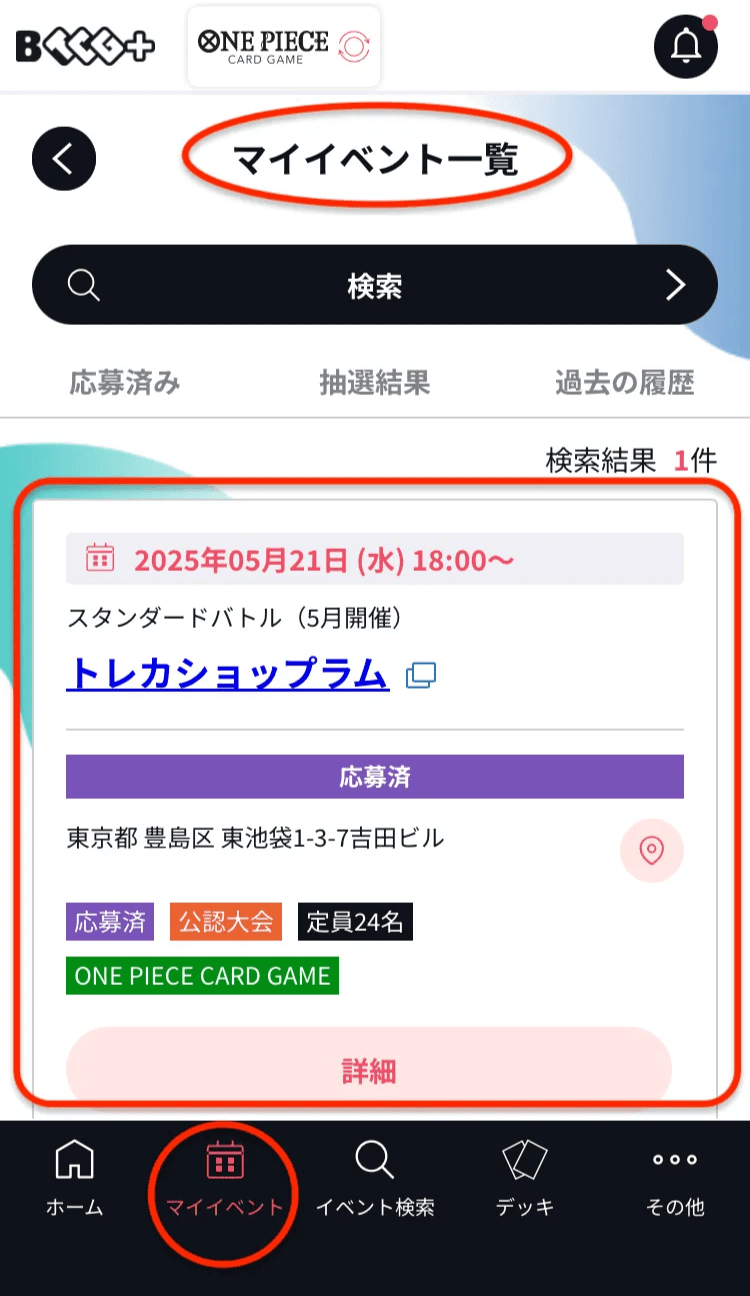
Task: Go to the ホーム tab
Action: (x=75, y=1180)
